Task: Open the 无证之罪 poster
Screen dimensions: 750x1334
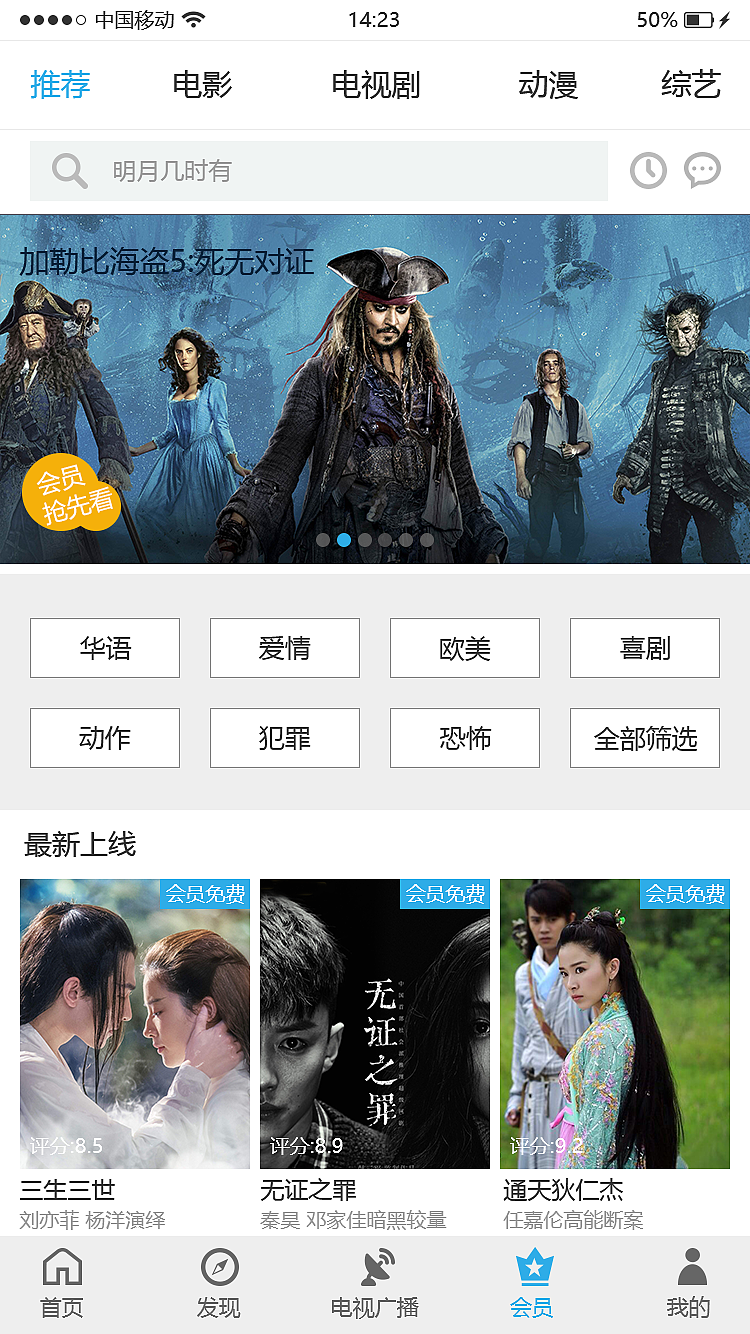Action: click(375, 1023)
